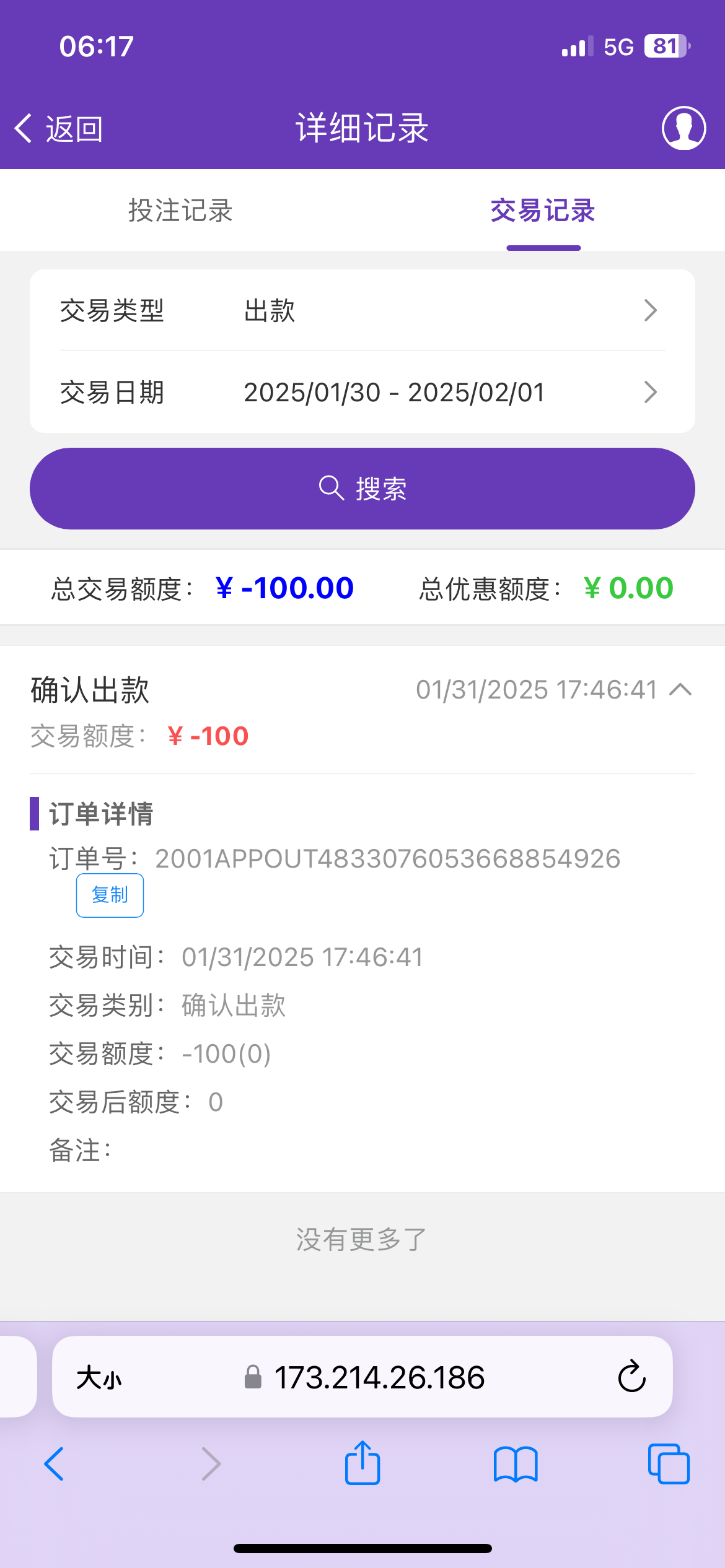Screen dimensions: 725x1568
Task: Collapse the 确认出款 transaction details
Action: pos(680,689)
